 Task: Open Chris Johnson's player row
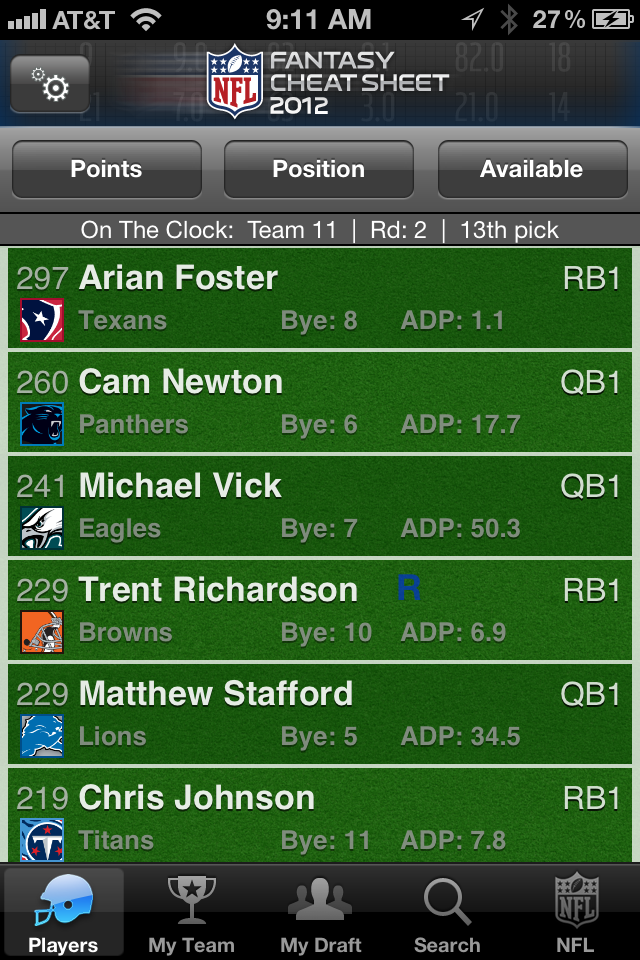click(320, 815)
